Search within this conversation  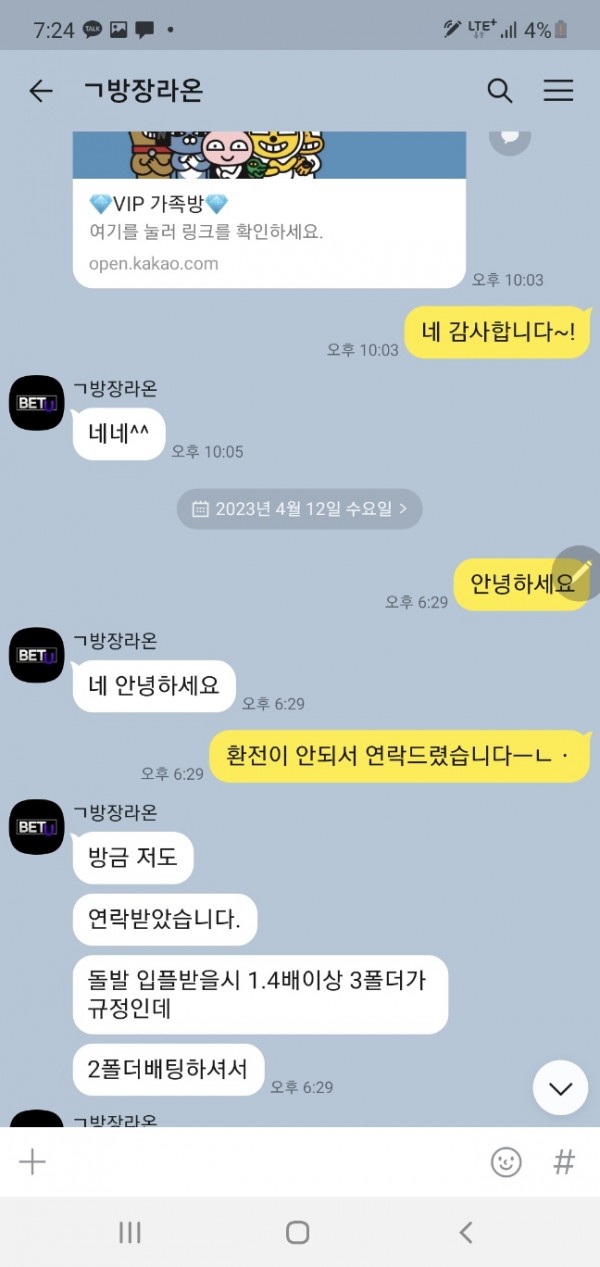[x=499, y=91]
